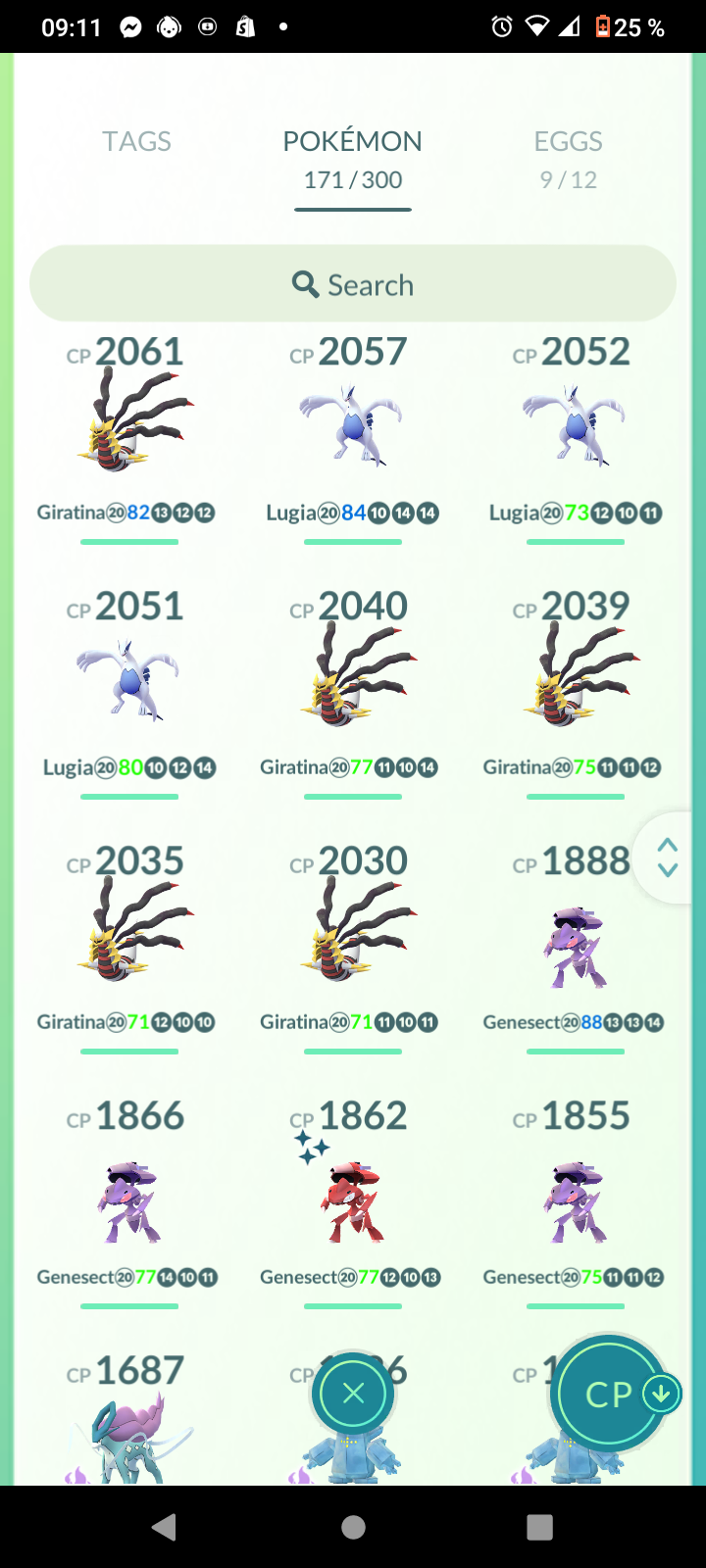Tap the fast-scroll arrows handle

pos(668,857)
